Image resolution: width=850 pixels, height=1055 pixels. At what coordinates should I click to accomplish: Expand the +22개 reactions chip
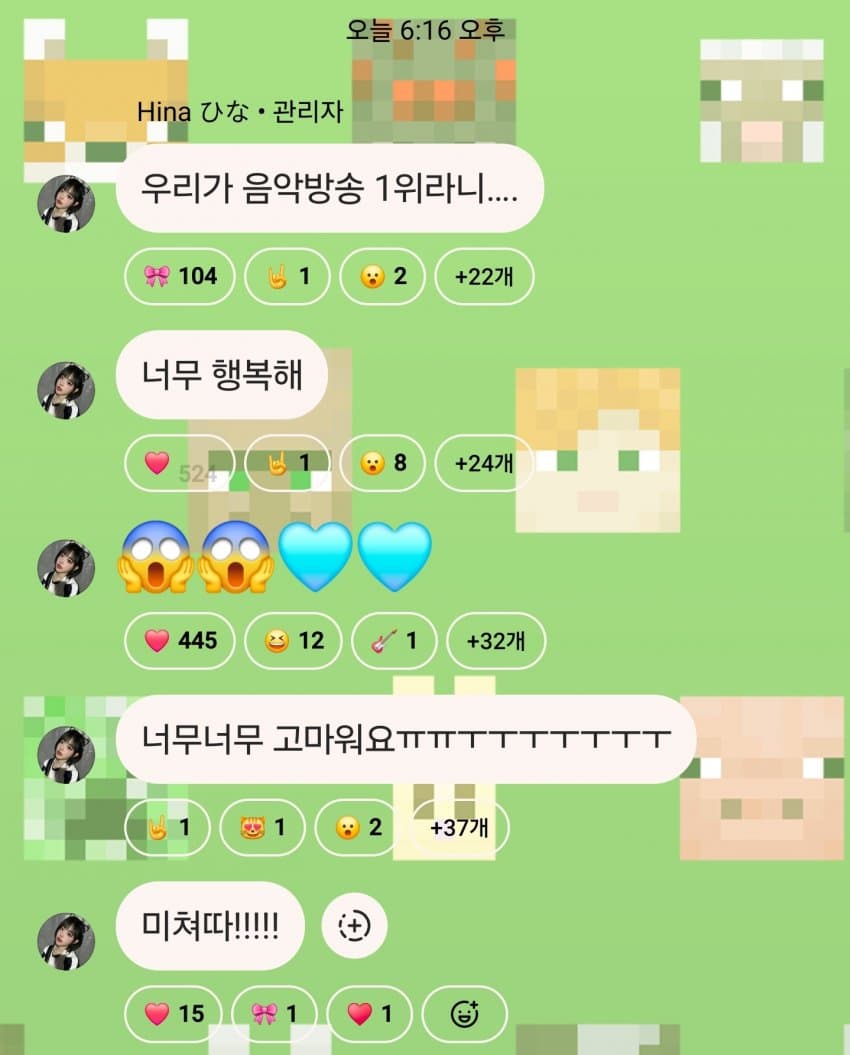tap(484, 276)
